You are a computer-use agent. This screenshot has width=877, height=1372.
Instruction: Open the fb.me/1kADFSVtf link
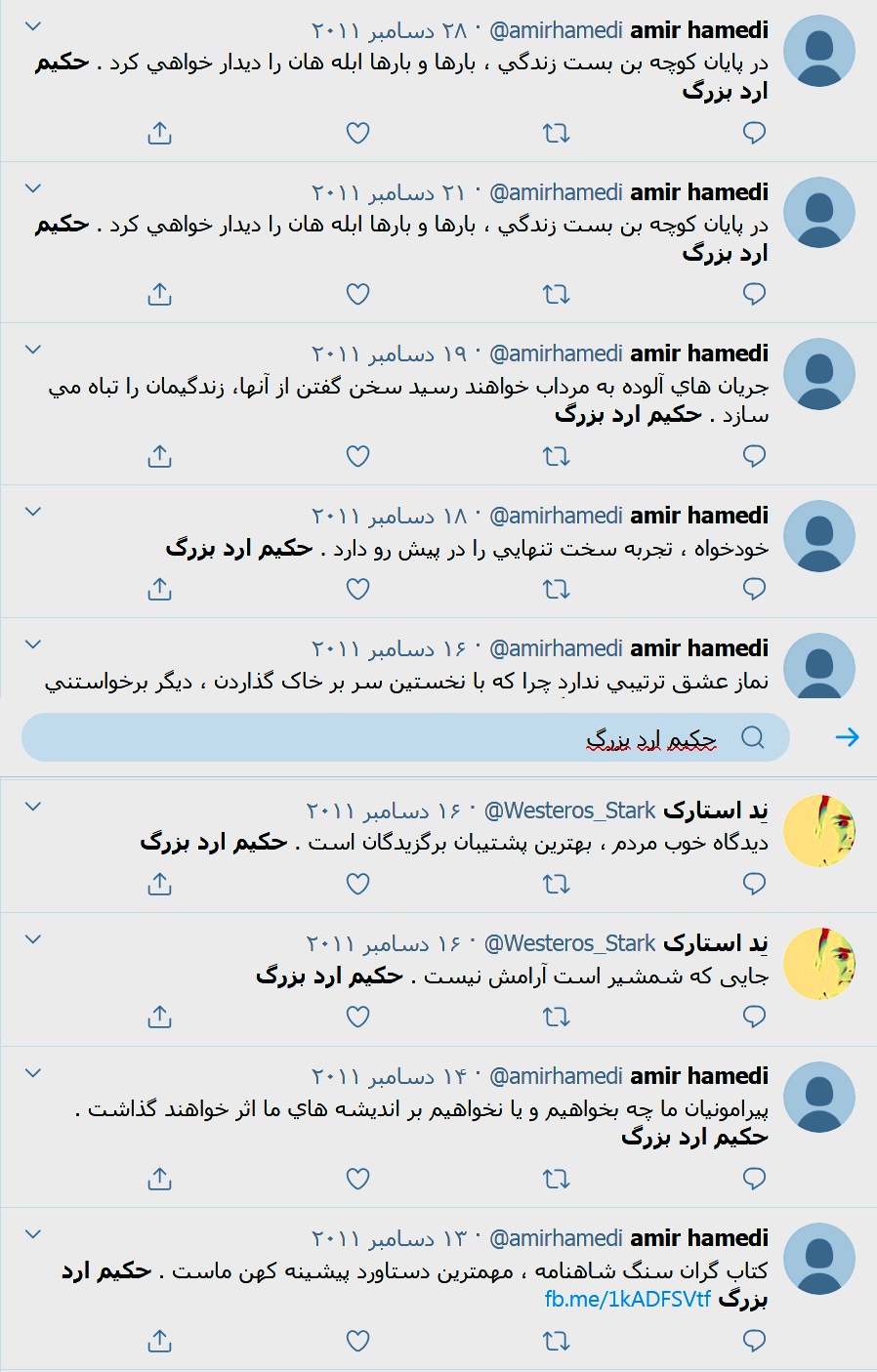pyautogui.click(x=627, y=1299)
